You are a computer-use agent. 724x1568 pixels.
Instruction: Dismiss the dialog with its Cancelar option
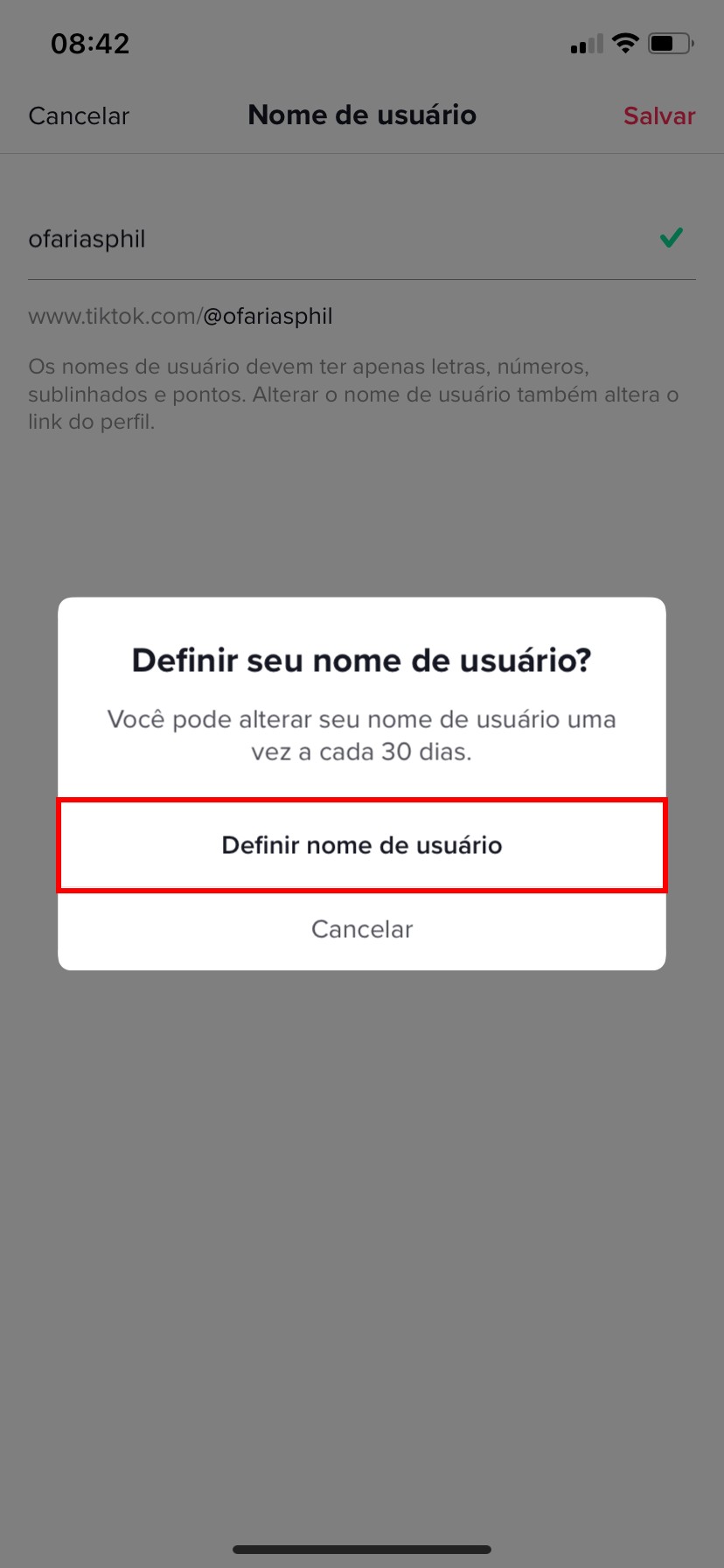[x=362, y=929]
